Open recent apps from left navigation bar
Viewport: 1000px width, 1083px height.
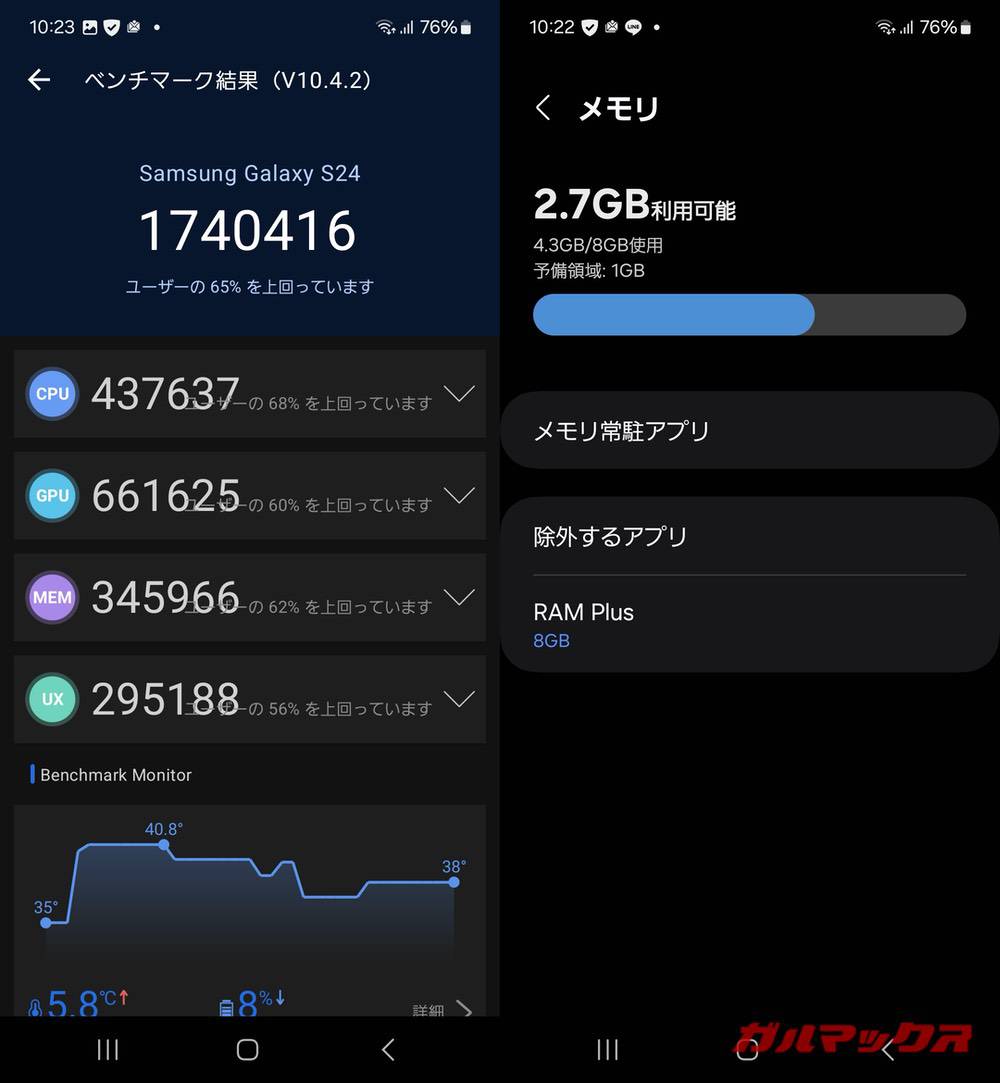point(107,1050)
